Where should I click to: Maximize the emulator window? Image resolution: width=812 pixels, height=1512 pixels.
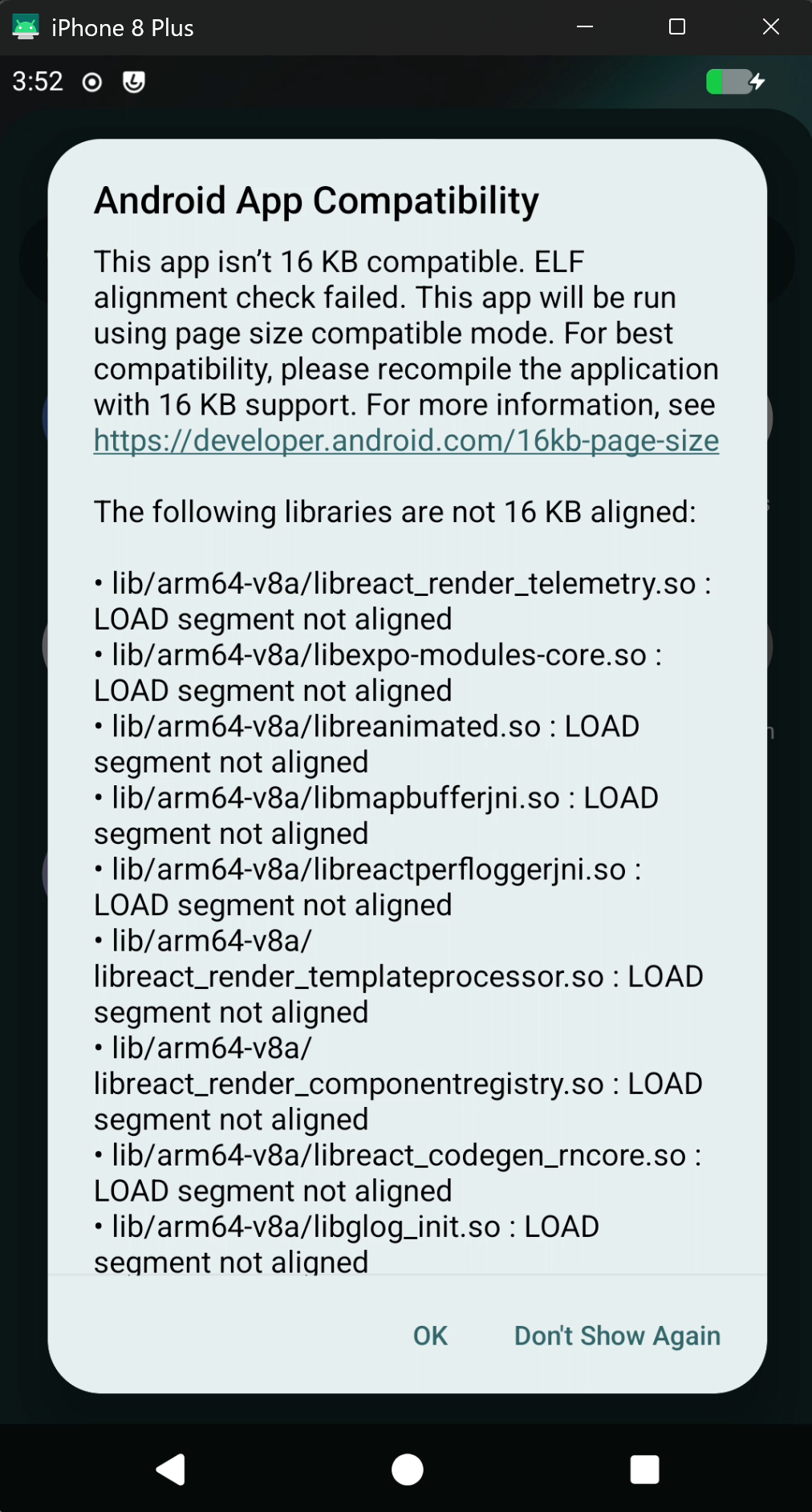tap(677, 27)
